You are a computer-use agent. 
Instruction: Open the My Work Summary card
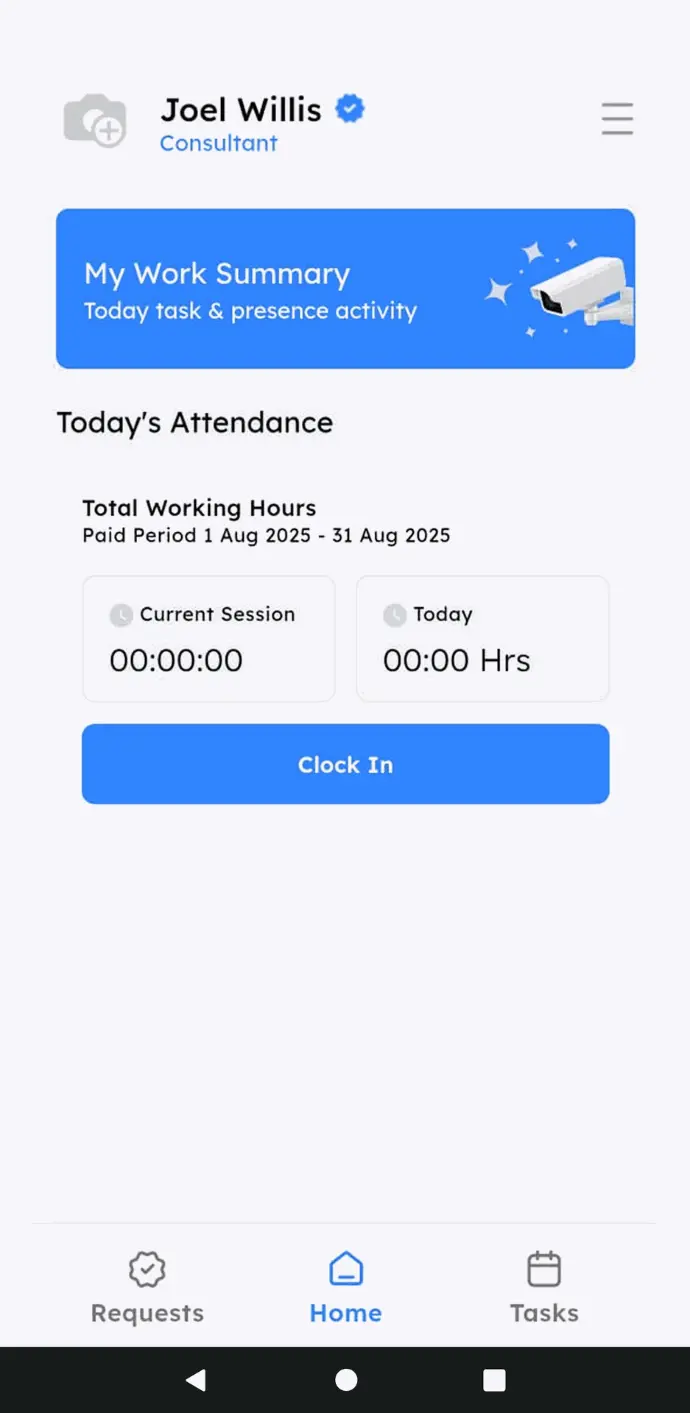[x=345, y=289]
